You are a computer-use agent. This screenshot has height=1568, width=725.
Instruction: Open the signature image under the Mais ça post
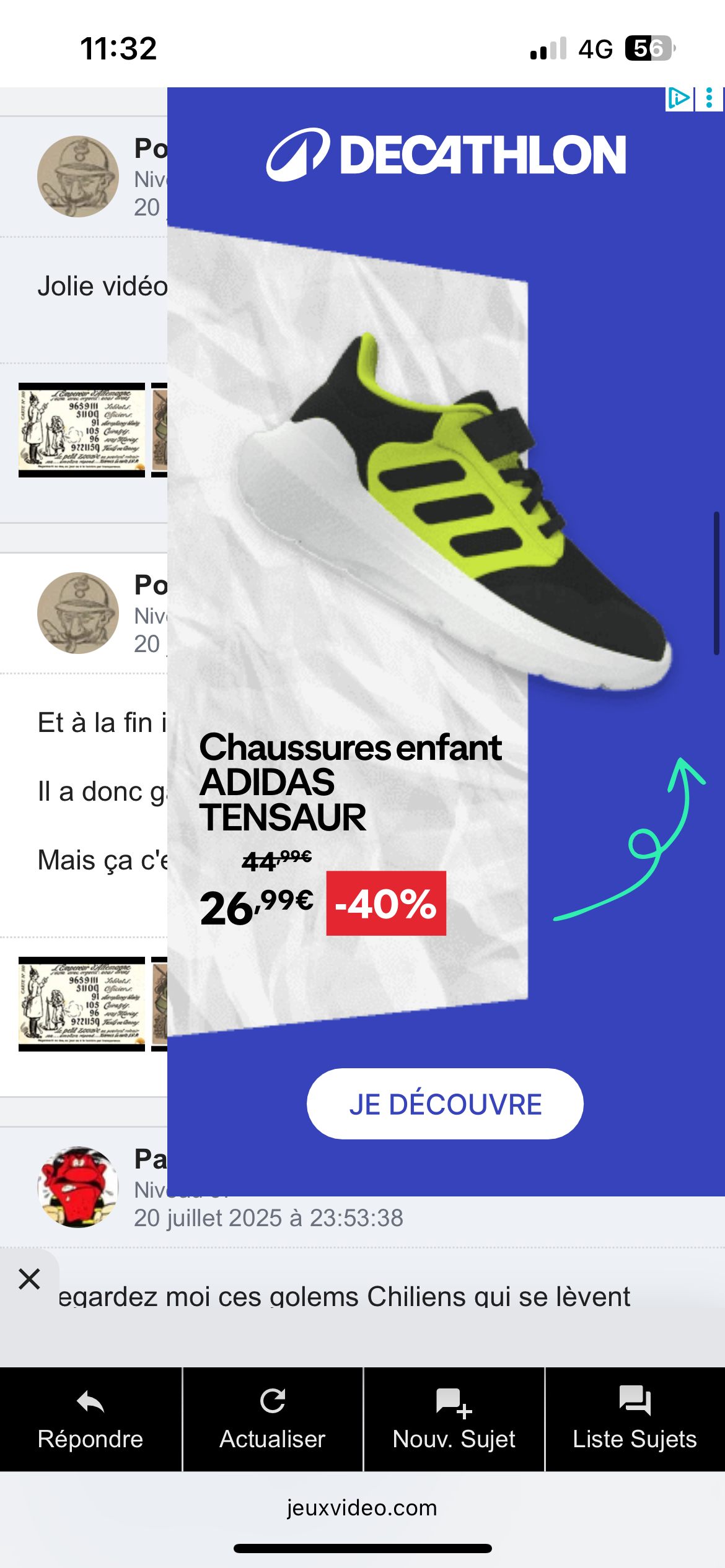click(x=82, y=1004)
